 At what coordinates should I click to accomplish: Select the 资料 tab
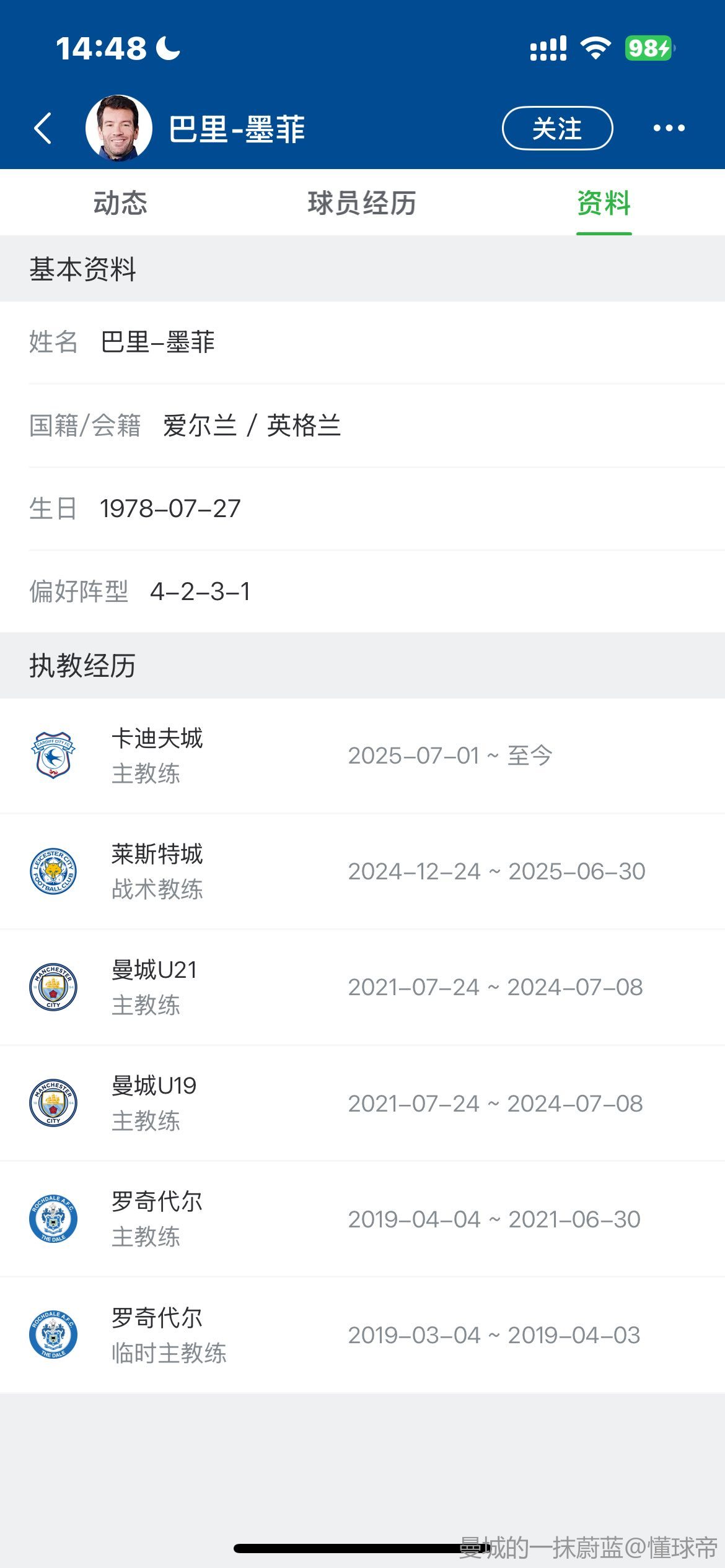604,203
